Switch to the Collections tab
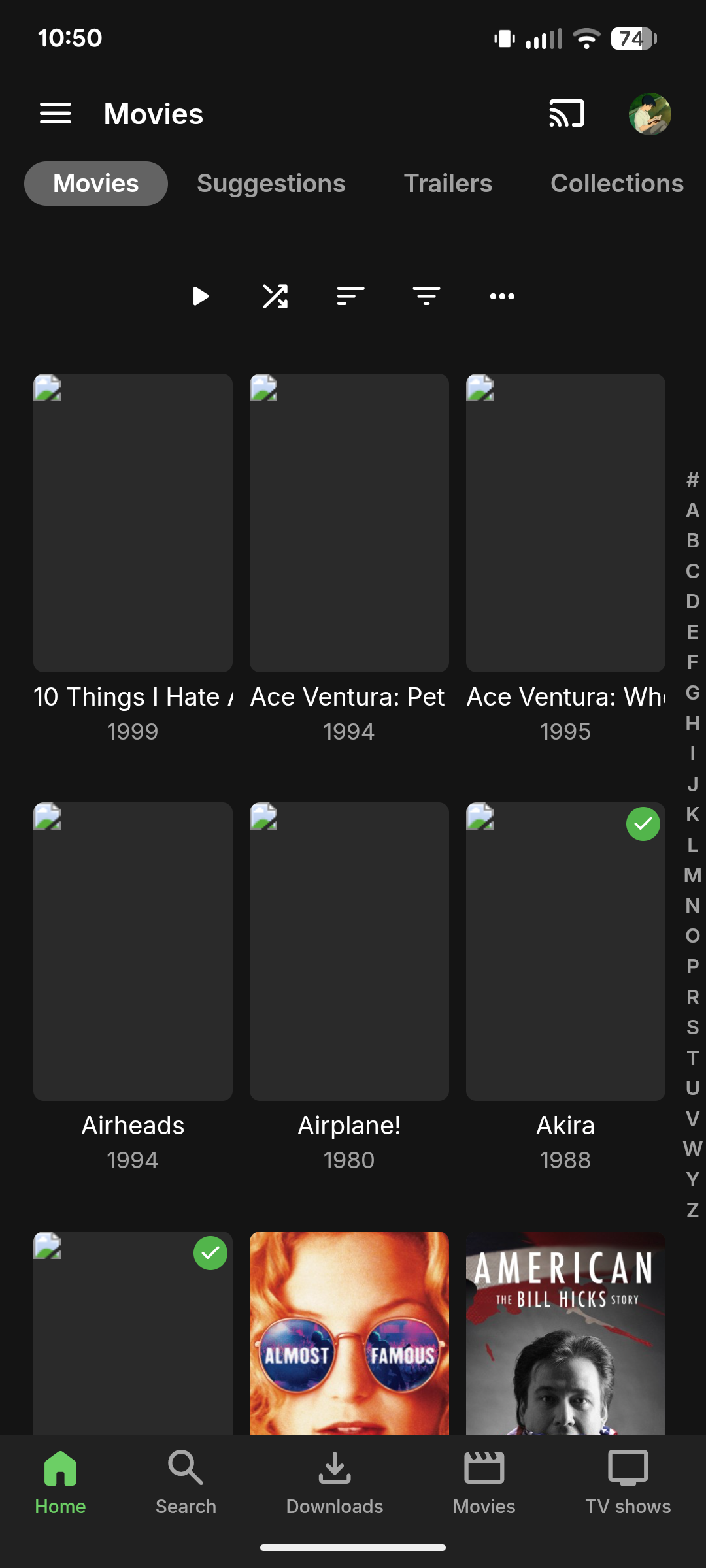 point(616,184)
